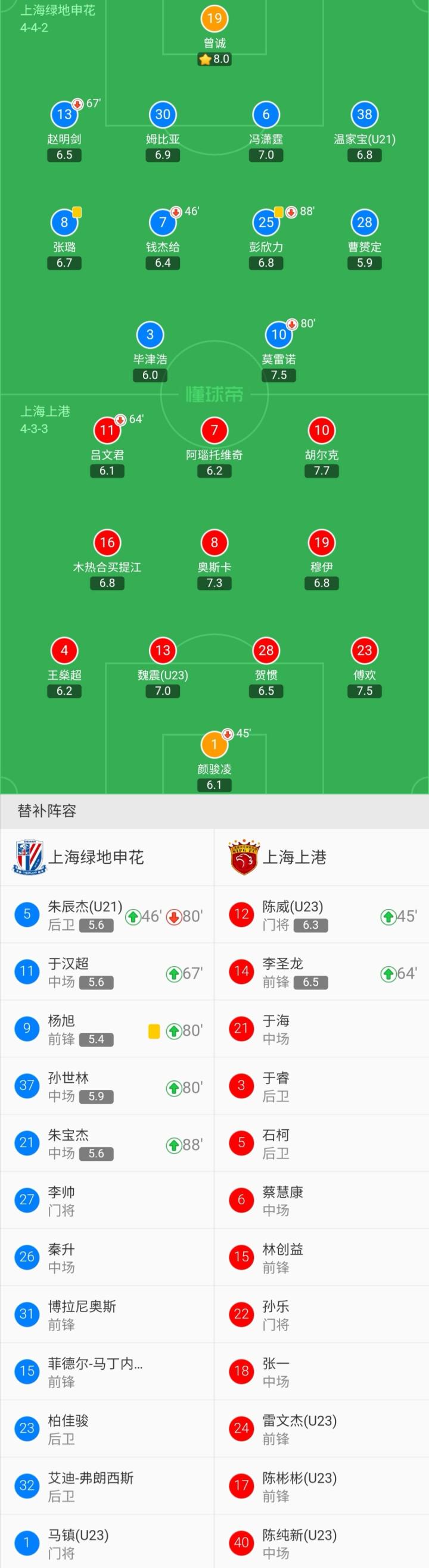Open 胡尔克's player details
This screenshot has width=429, height=1568.
[321, 430]
